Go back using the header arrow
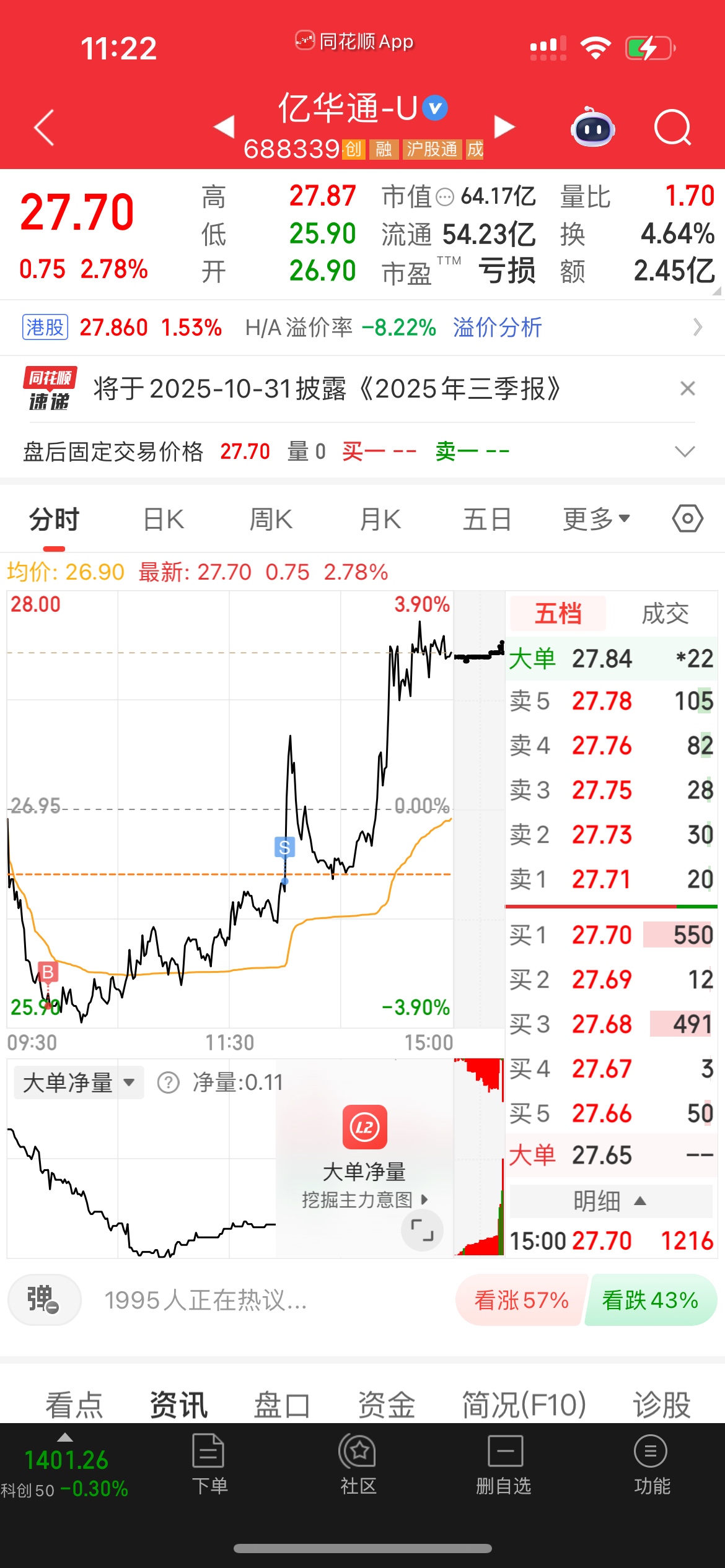Image resolution: width=725 pixels, height=1568 pixels. [45, 128]
